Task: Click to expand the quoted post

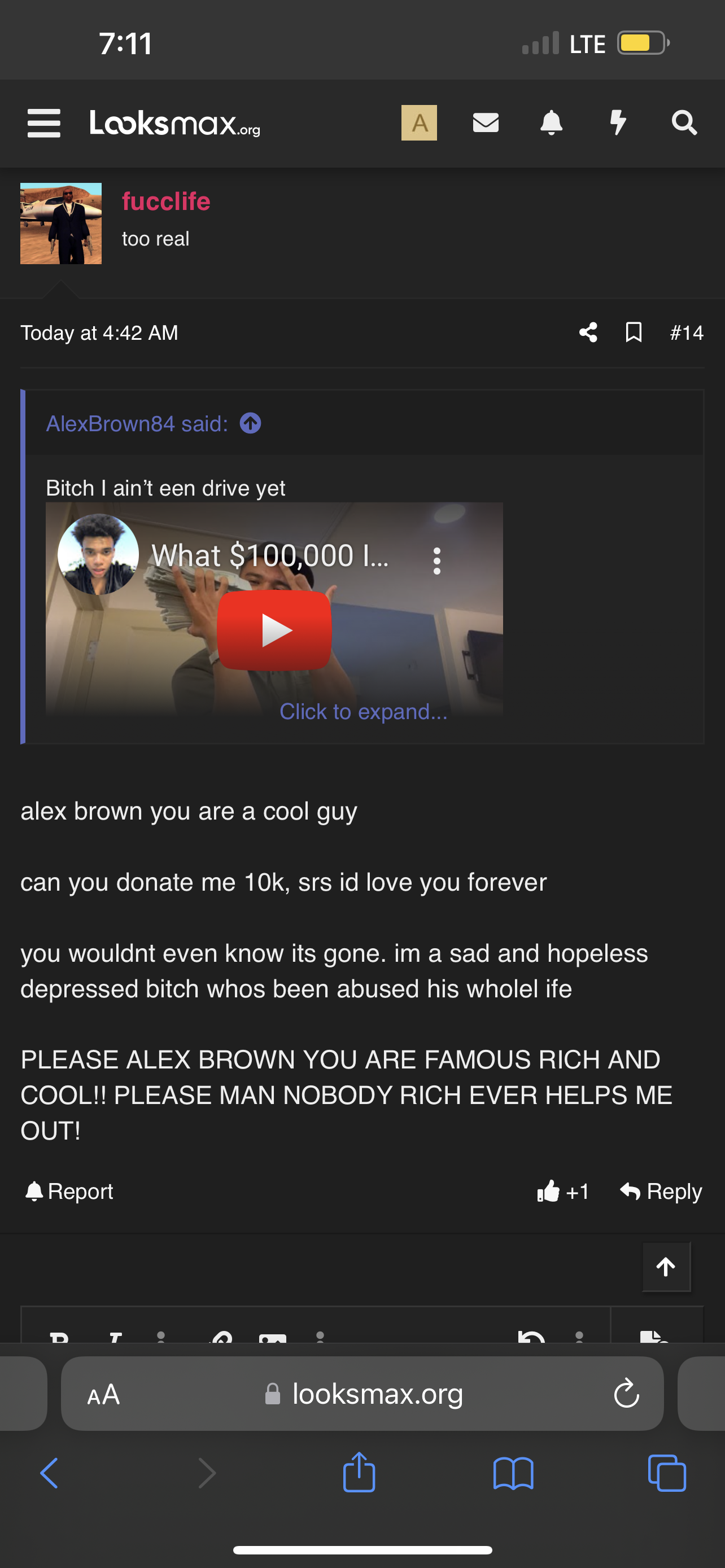Action: [364, 712]
